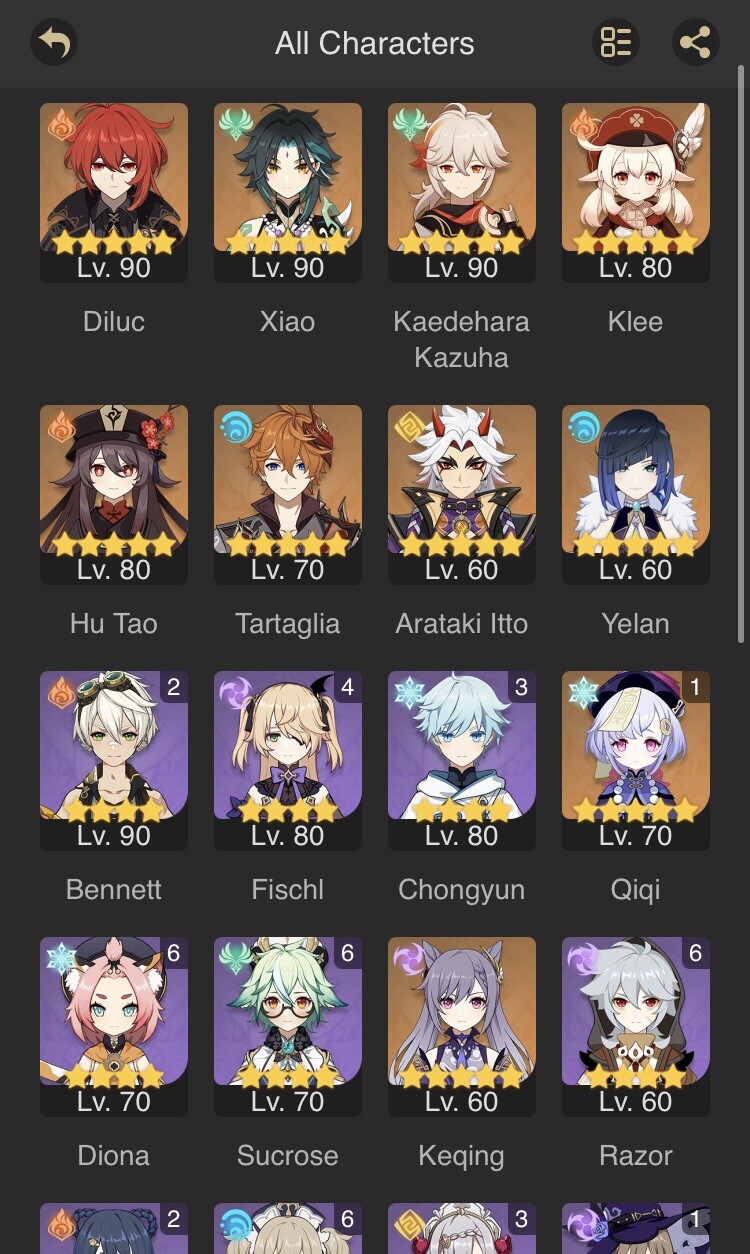Select the Tartaglia character tile
The height and width of the screenshot is (1254, 750).
click(x=288, y=494)
